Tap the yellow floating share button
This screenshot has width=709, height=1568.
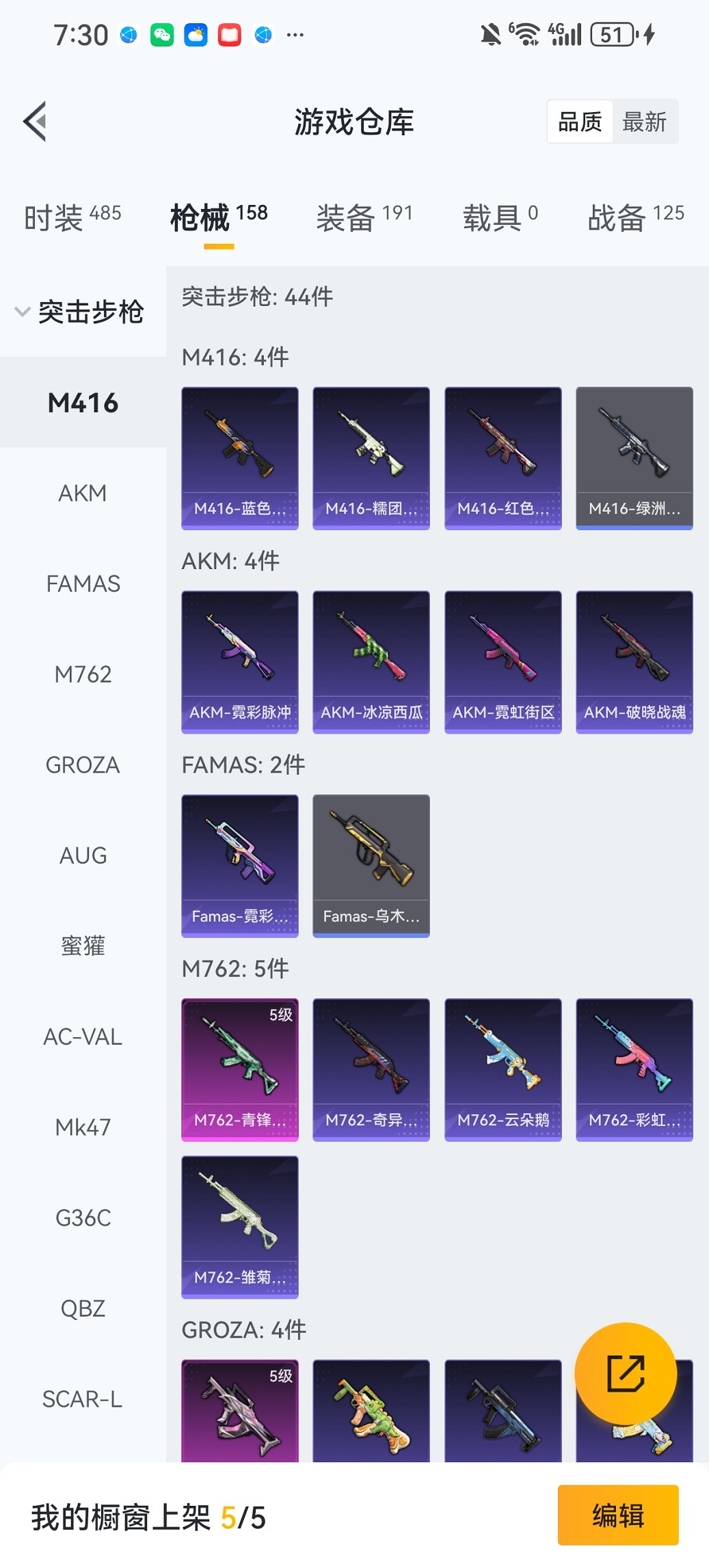coord(626,1373)
